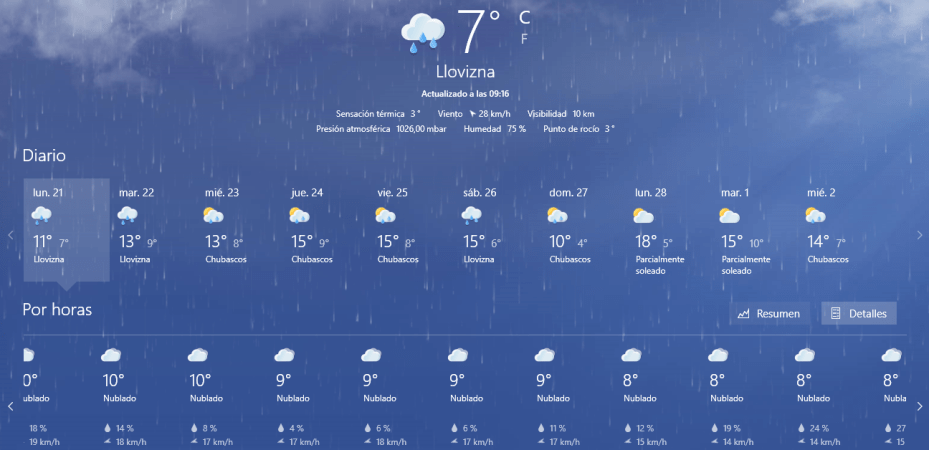Viewport: 929px width, 450px height.
Task: Show previous days in Diario list
Action: 10,235
